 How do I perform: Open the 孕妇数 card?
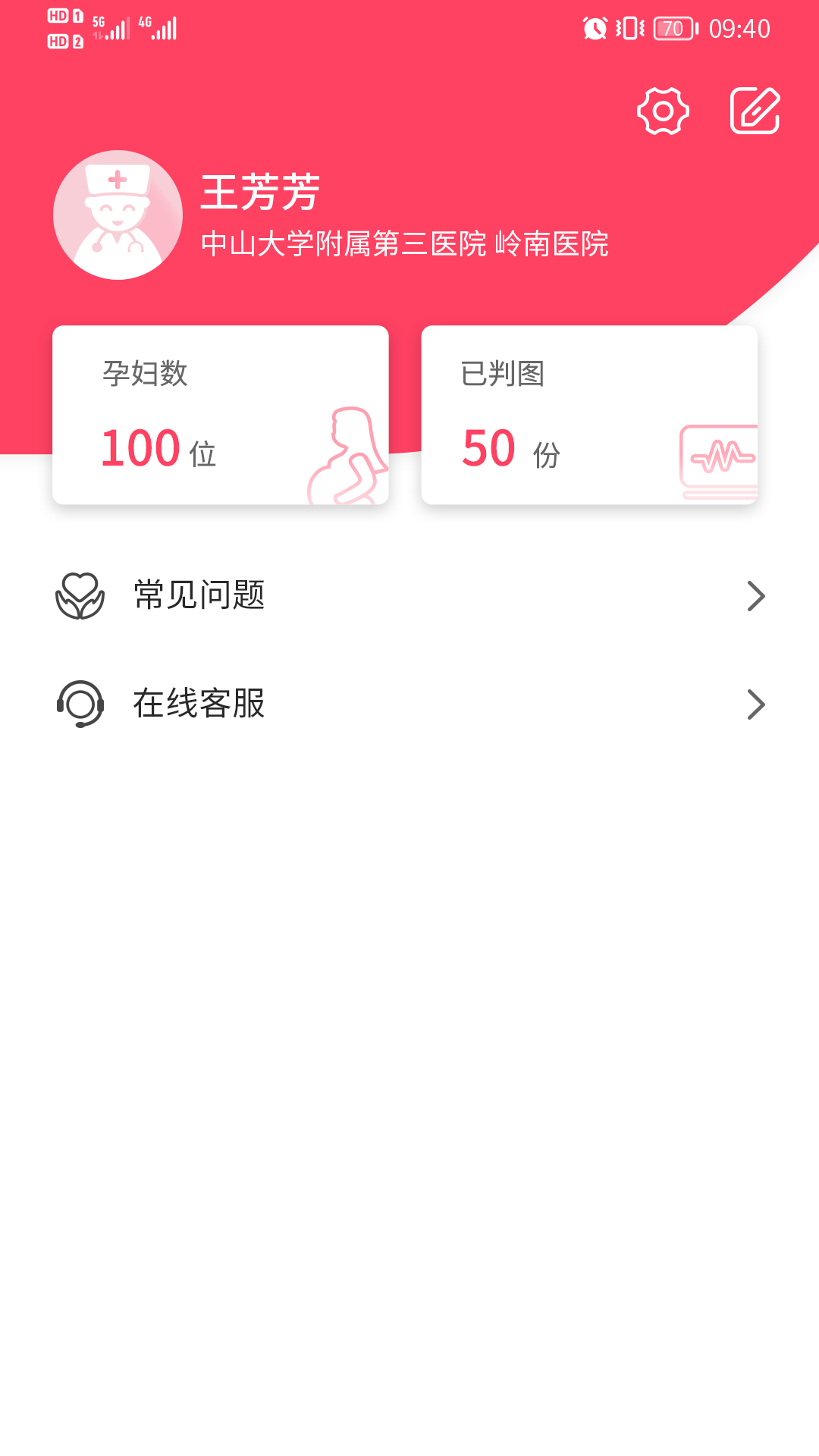221,415
